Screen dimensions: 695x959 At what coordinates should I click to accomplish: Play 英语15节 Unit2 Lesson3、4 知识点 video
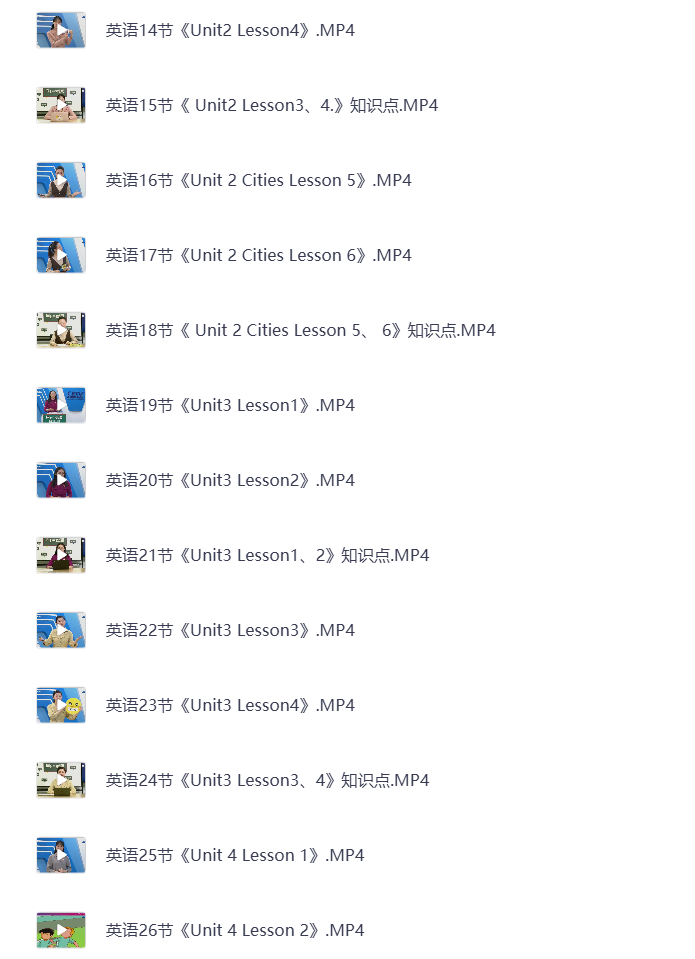pos(271,106)
